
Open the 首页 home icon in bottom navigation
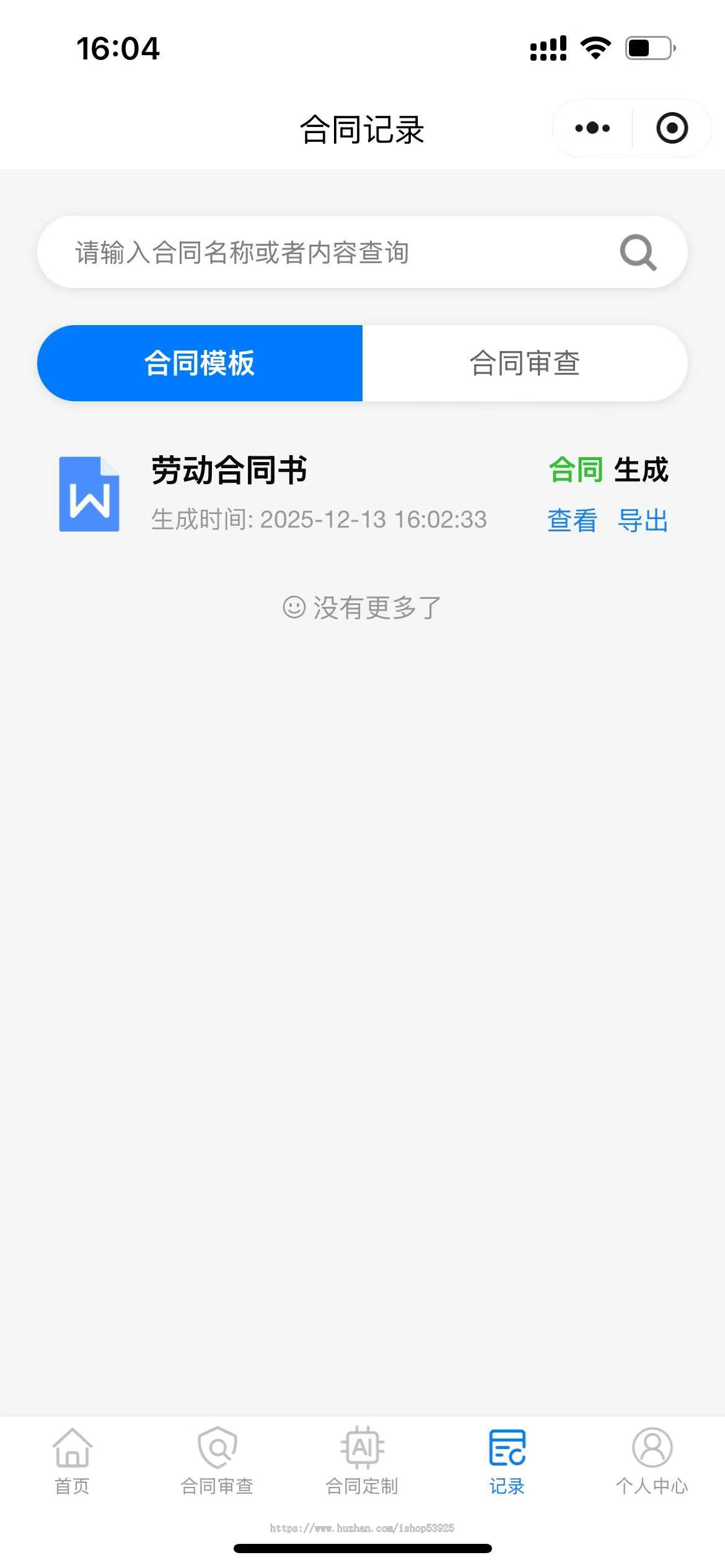(x=71, y=1451)
